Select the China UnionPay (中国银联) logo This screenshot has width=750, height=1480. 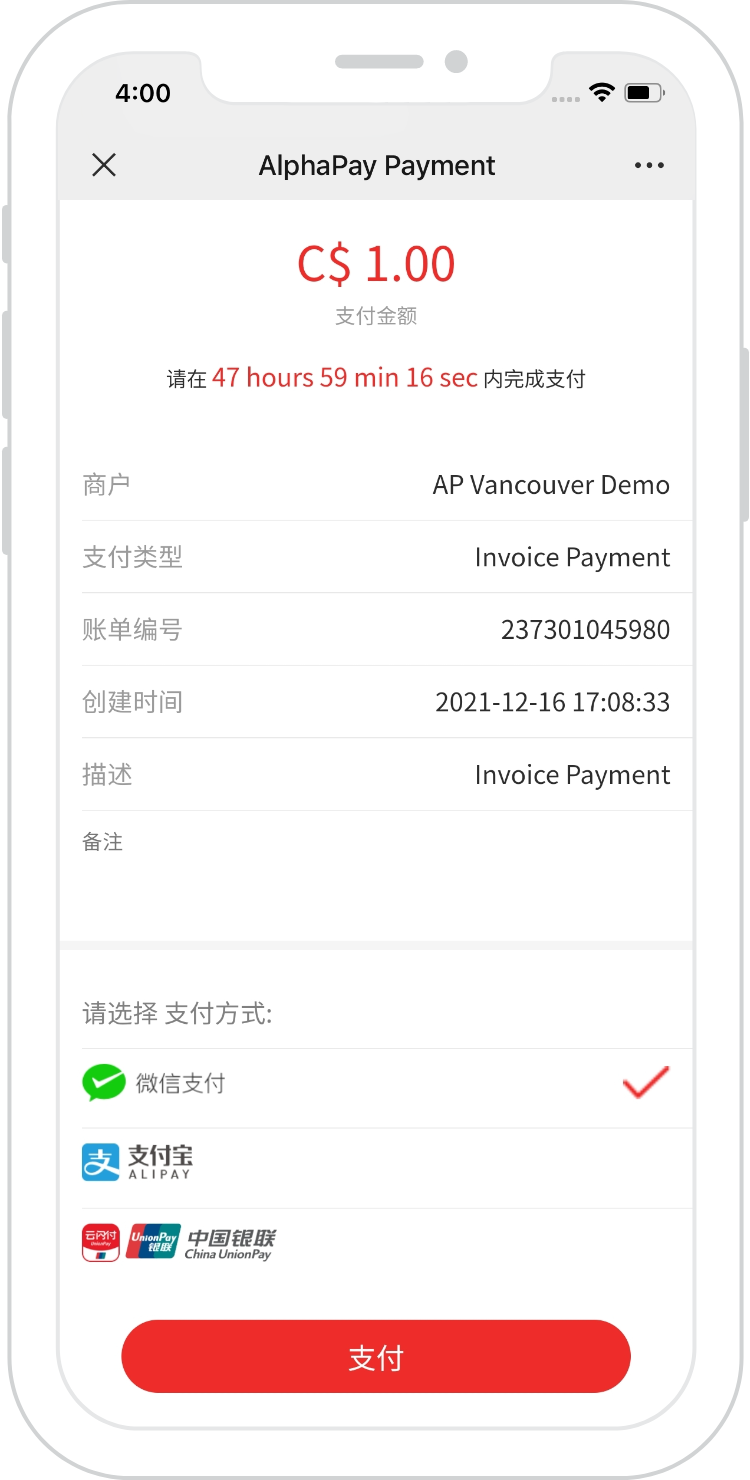pos(232,1242)
